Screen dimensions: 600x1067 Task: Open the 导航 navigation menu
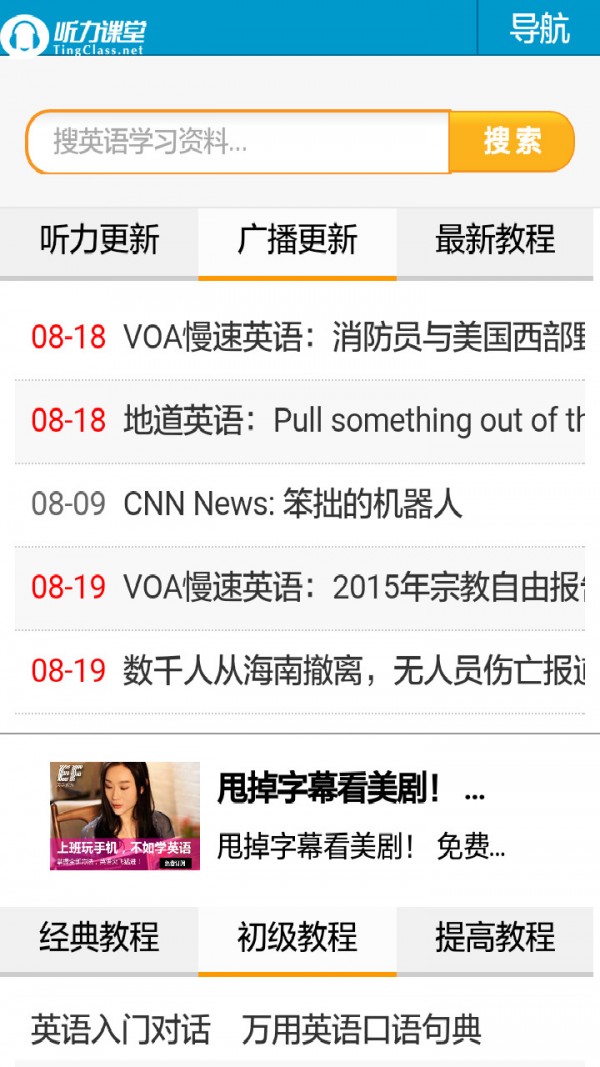(x=539, y=28)
